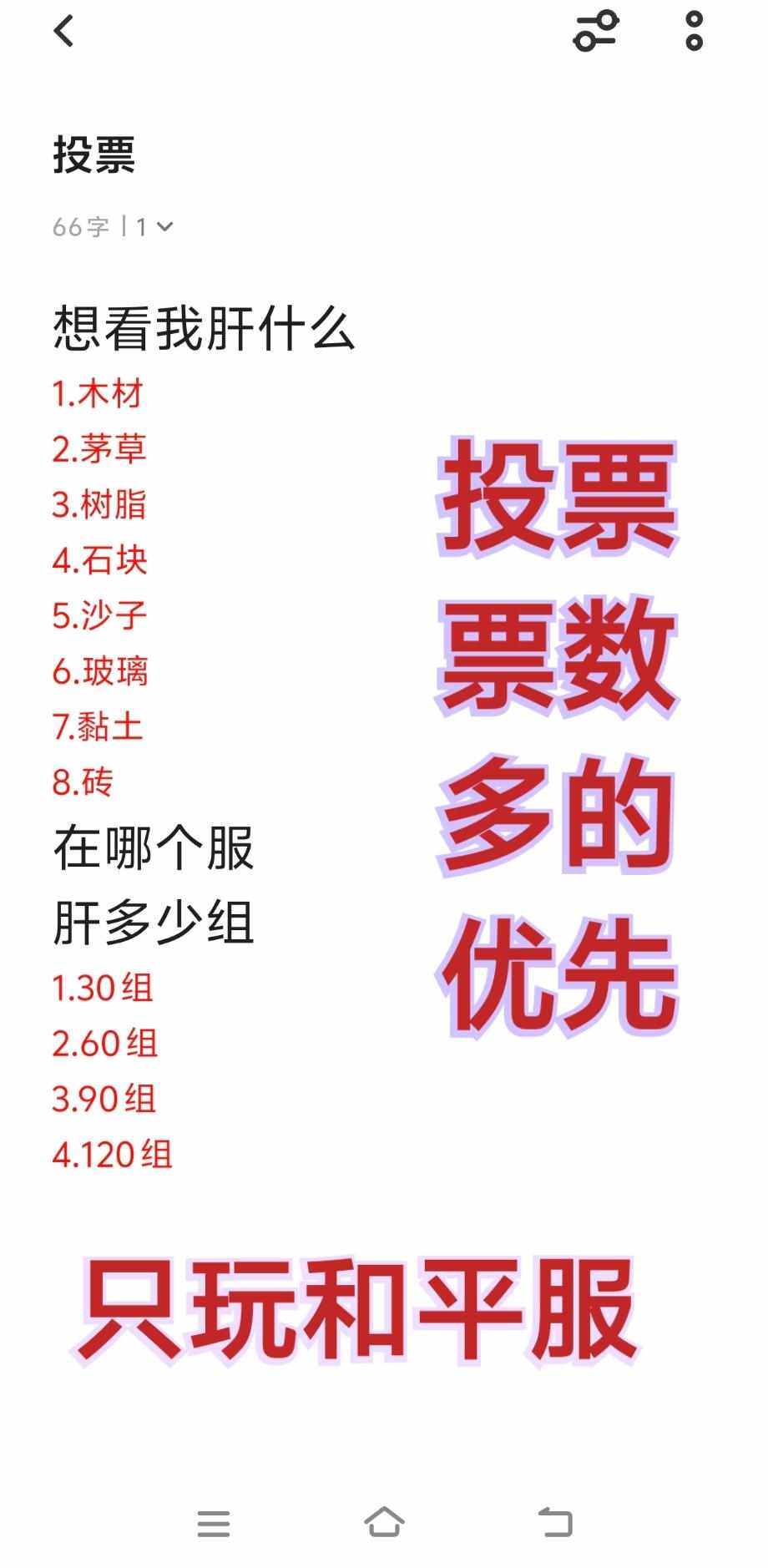Open the three-dot overflow menu

point(694,32)
